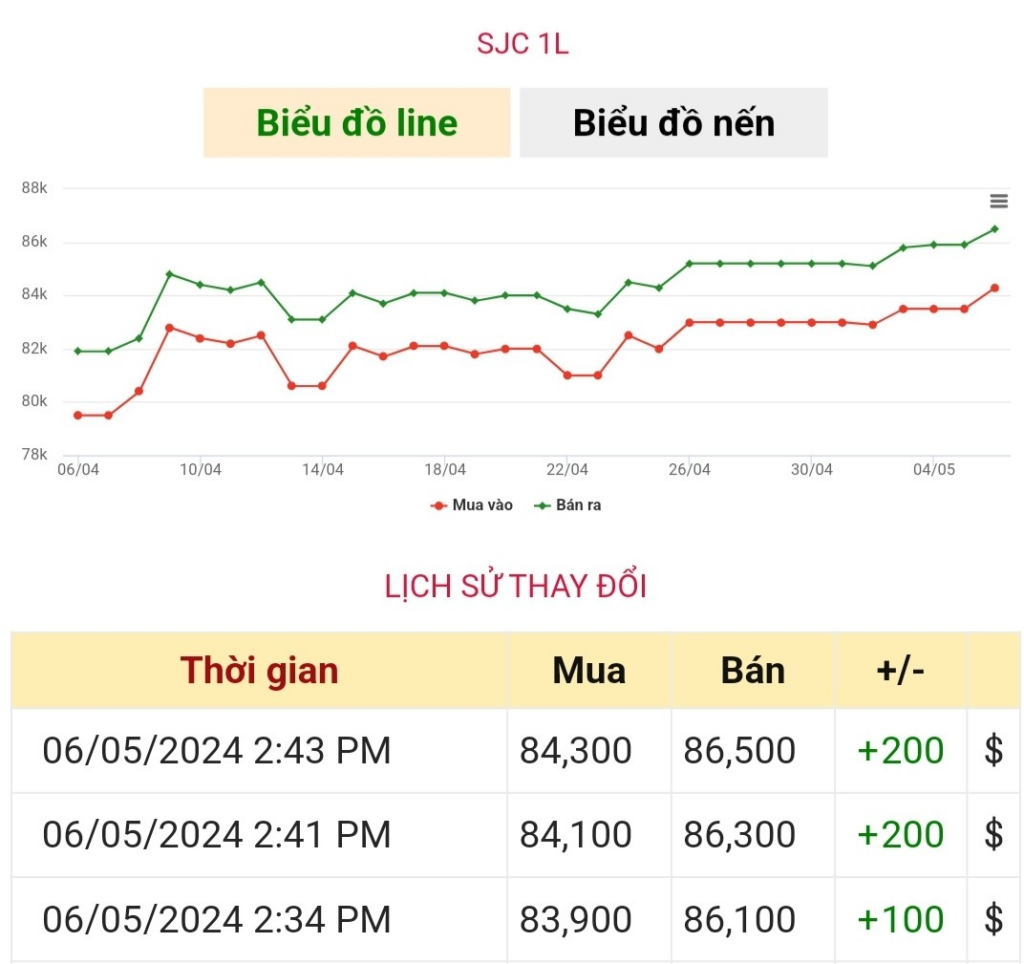
Task: Tap the $ icon for the 2:34 PM row
Action: point(993,919)
